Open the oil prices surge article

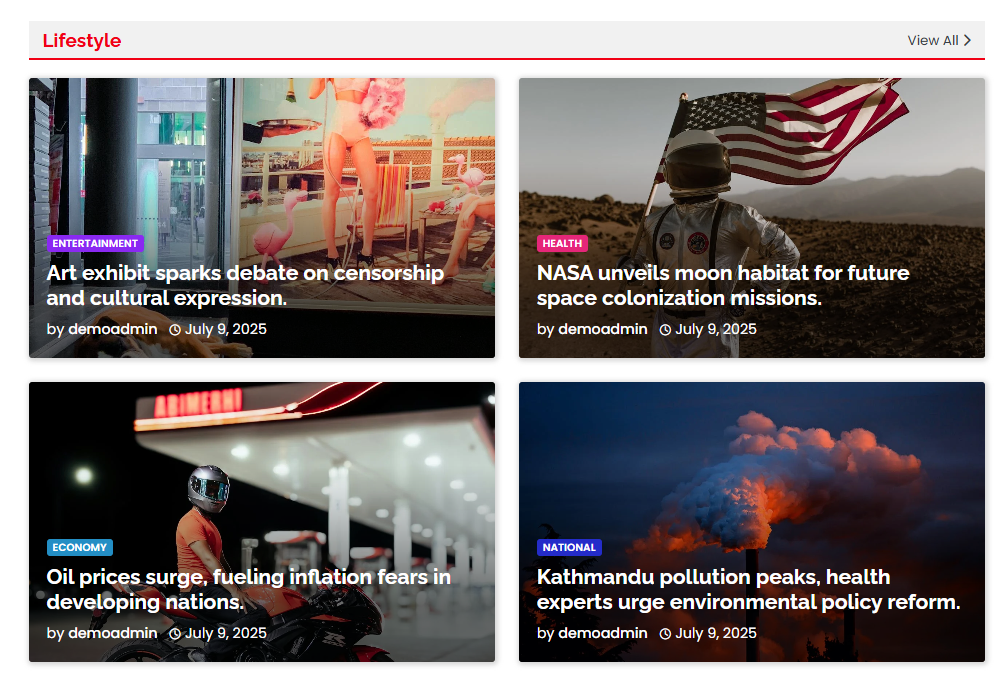click(x=248, y=589)
